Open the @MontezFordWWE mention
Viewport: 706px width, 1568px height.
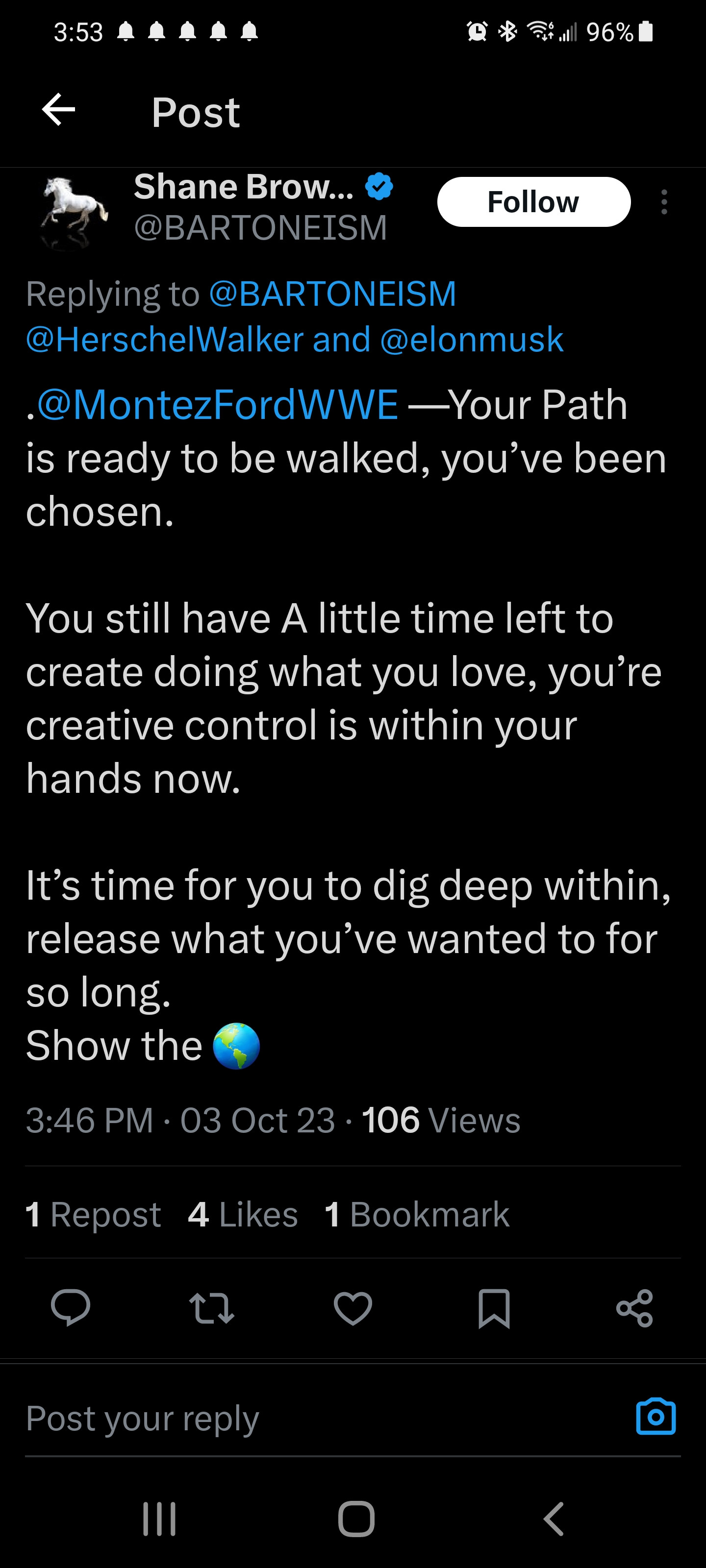pos(218,405)
